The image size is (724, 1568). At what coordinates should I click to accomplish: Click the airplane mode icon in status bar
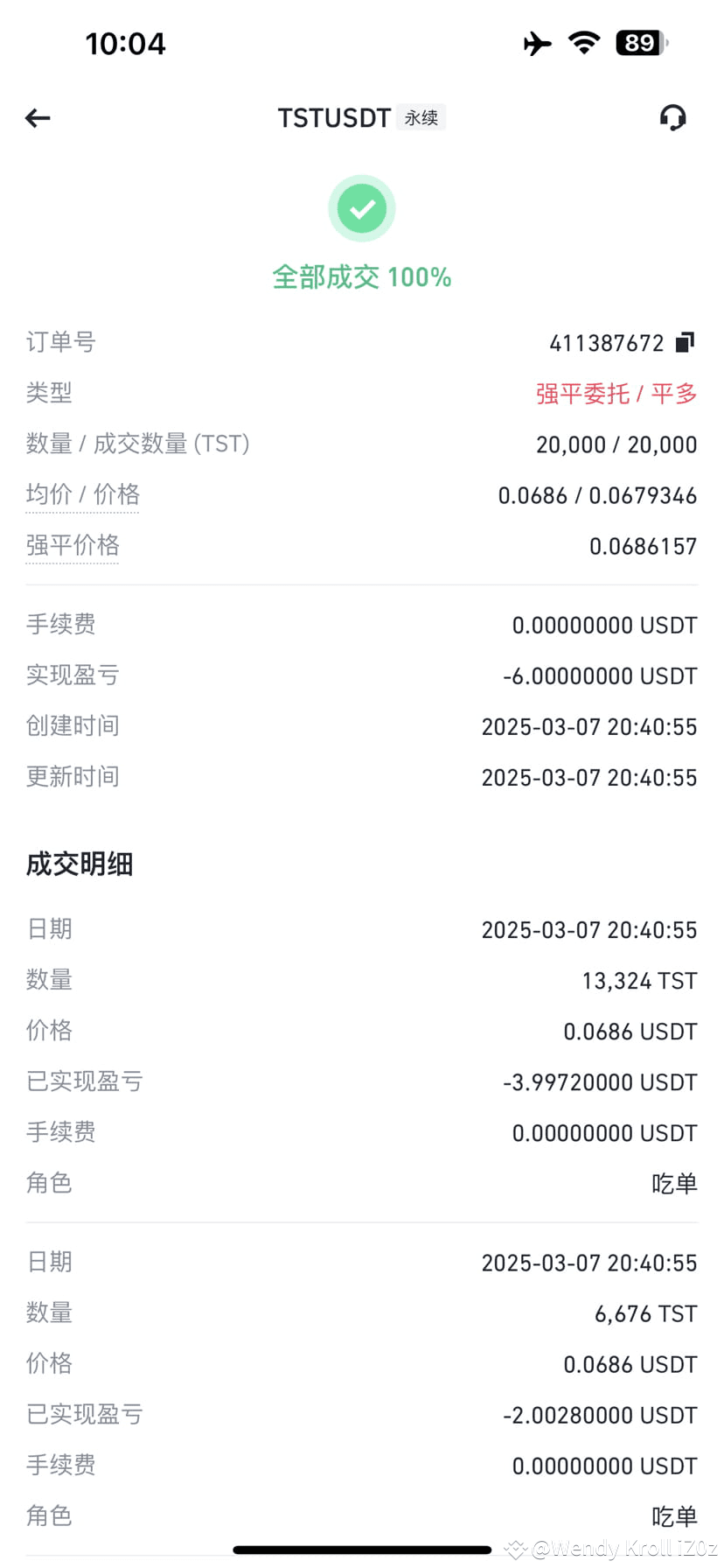[537, 42]
